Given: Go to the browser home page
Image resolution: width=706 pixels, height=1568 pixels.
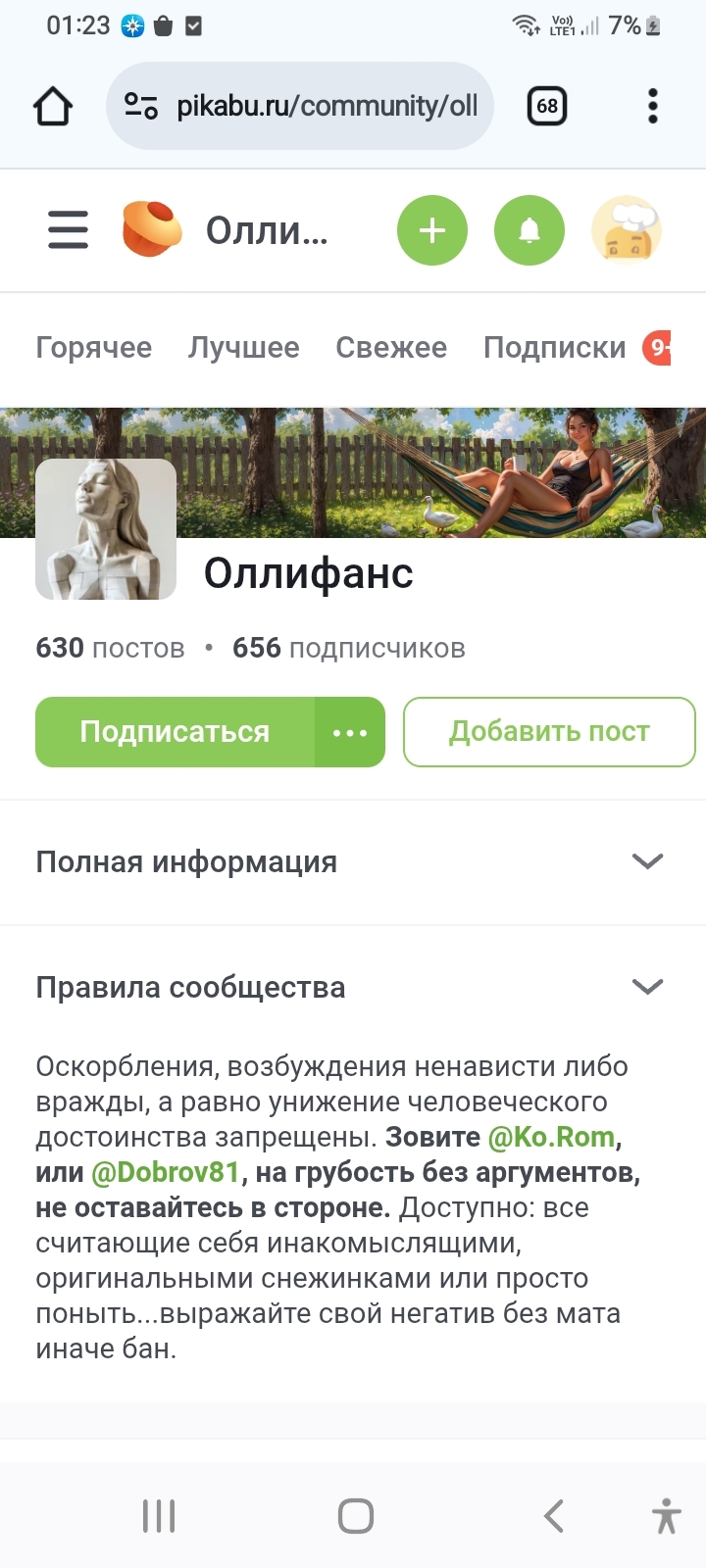Looking at the screenshot, I should (53, 106).
